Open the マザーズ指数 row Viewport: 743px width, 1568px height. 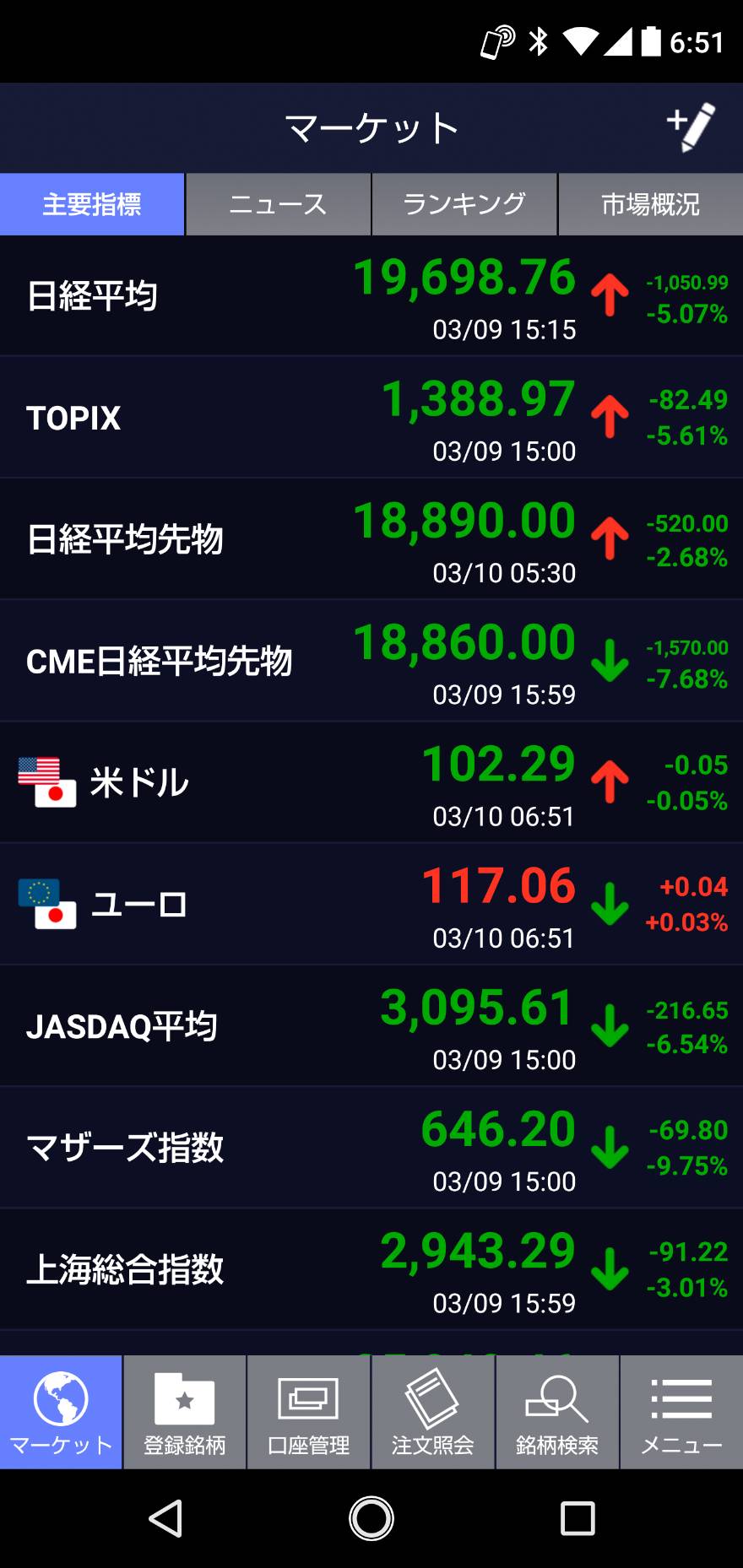pos(371,1147)
